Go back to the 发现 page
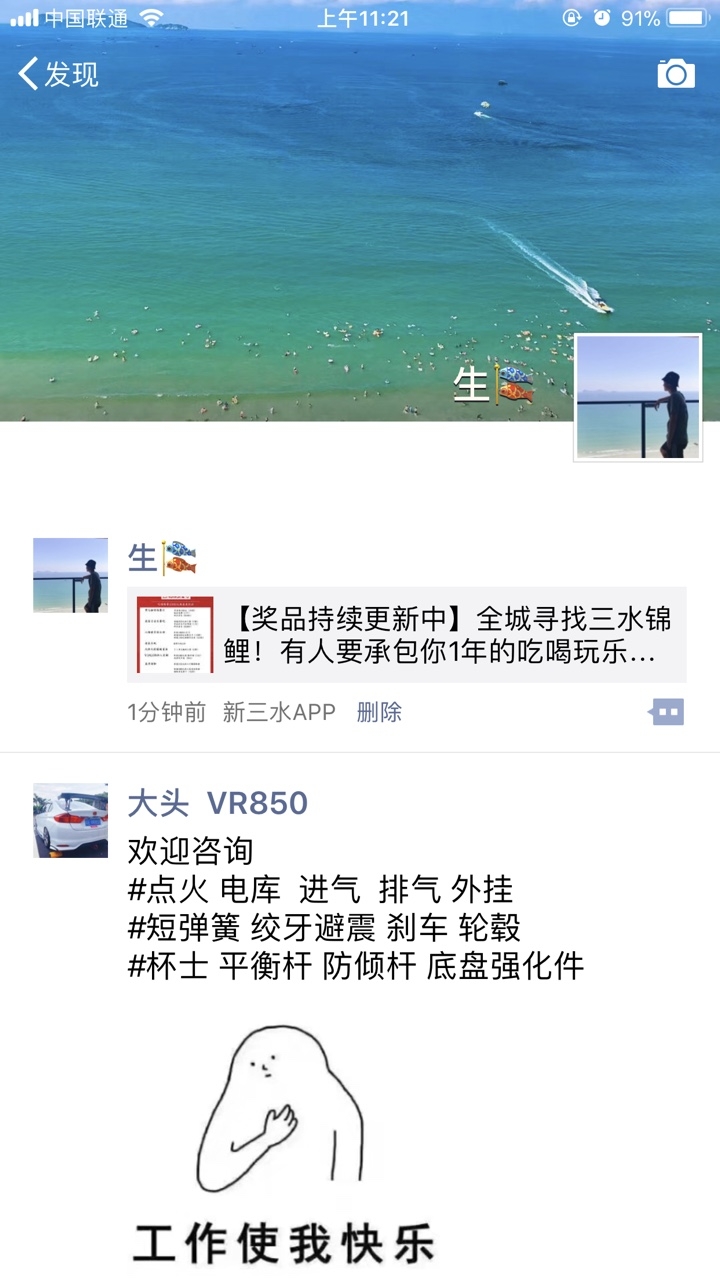 (58, 74)
